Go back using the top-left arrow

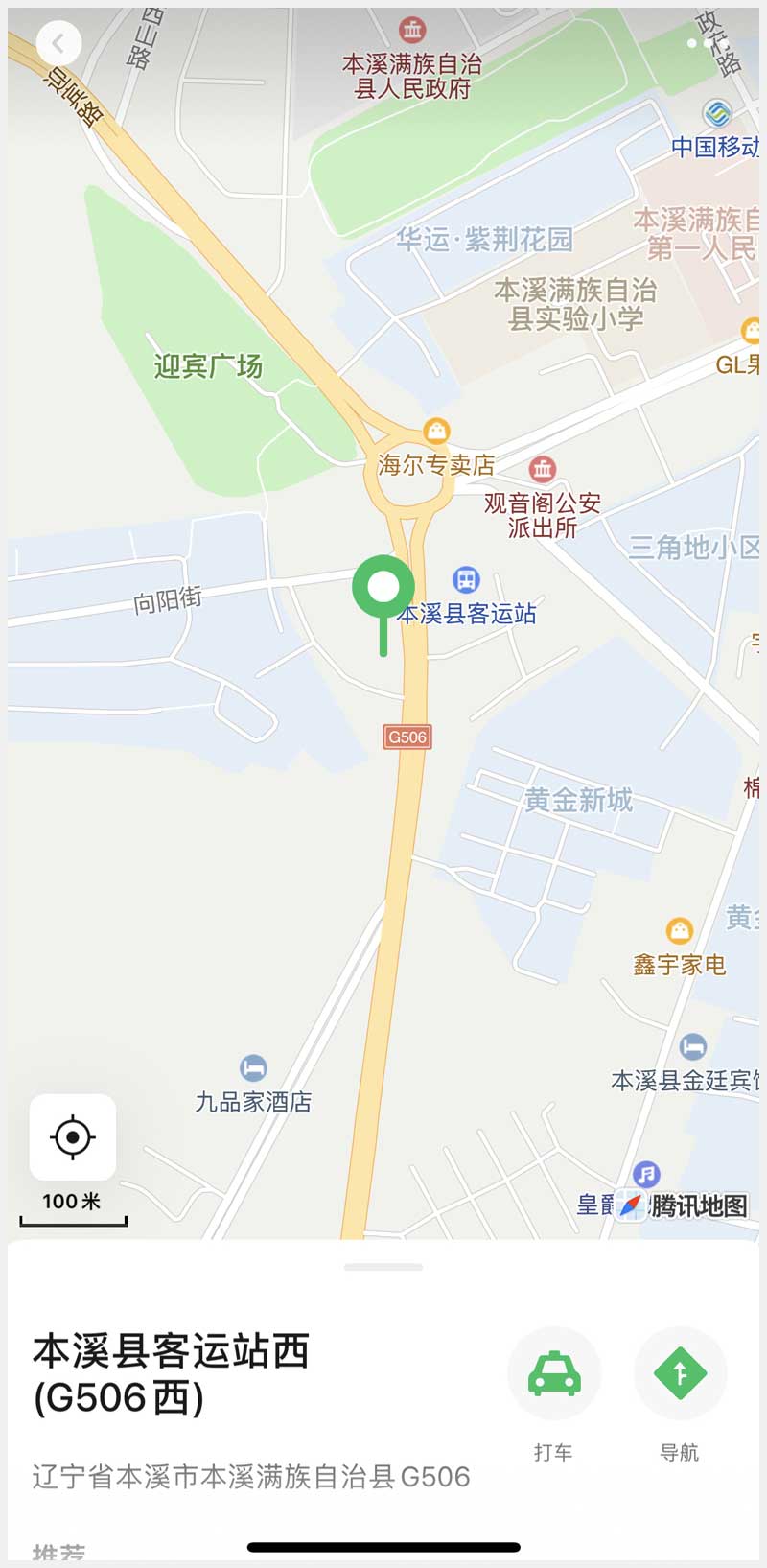click(x=58, y=43)
